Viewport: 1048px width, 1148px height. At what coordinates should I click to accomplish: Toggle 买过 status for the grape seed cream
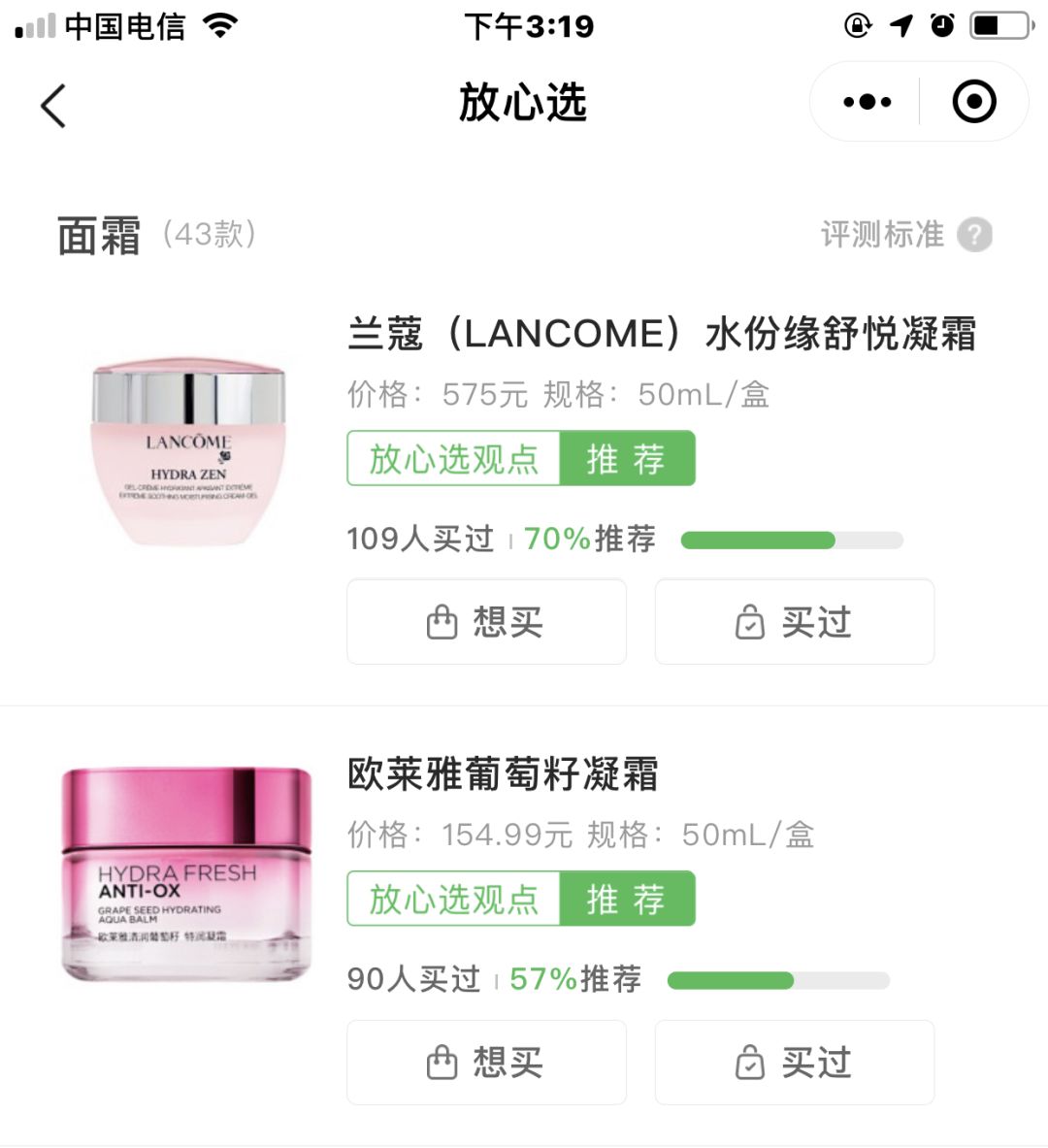pos(794,1063)
